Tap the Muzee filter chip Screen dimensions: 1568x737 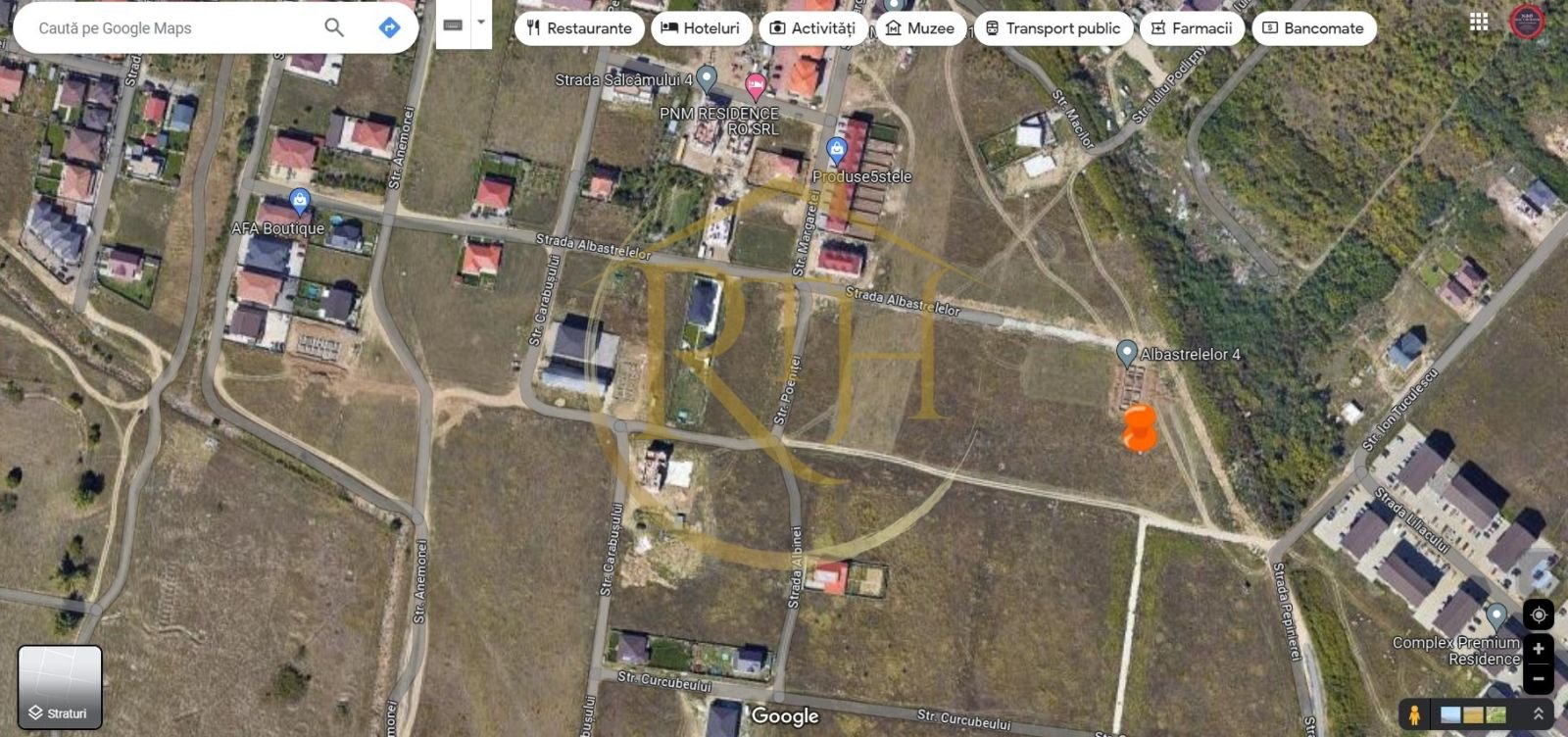point(919,28)
